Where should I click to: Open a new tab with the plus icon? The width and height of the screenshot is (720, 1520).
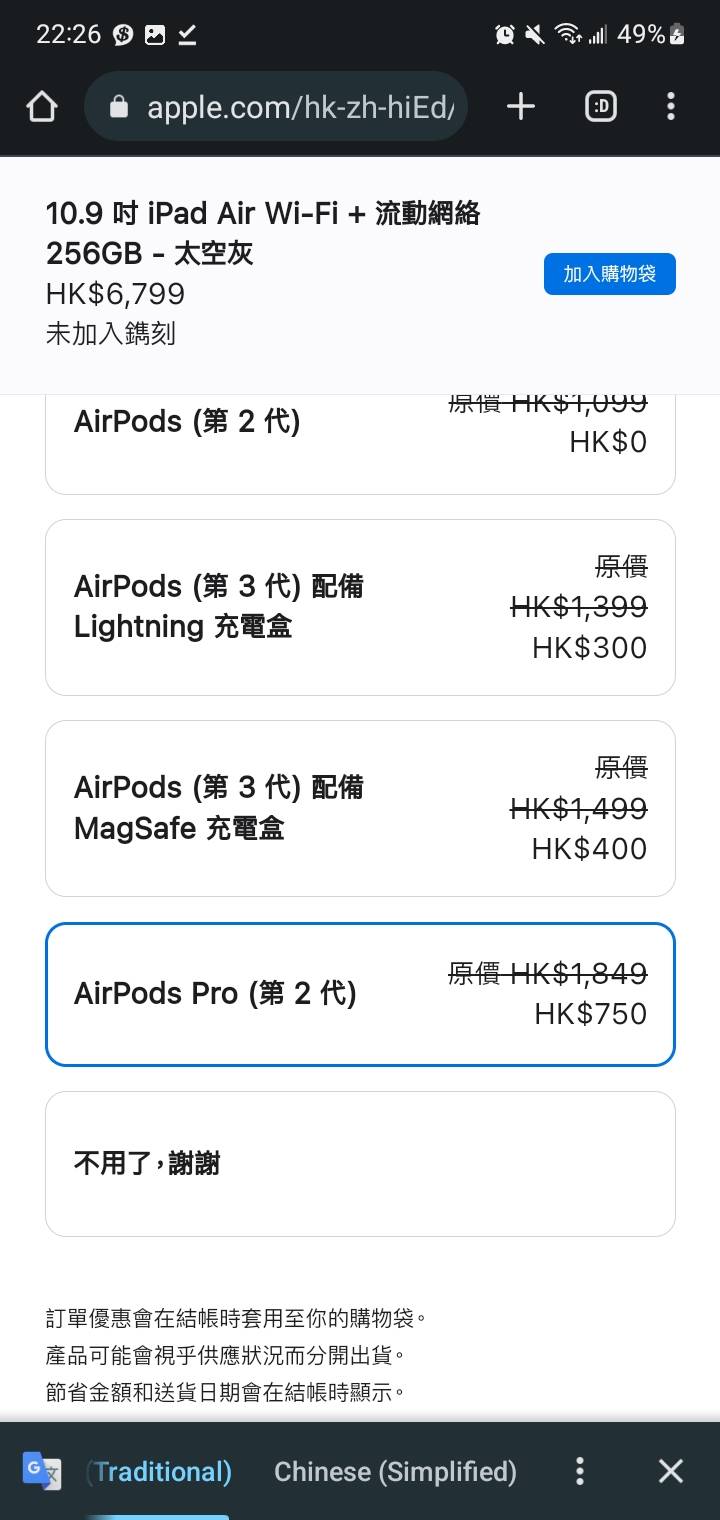pyautogui.click(x=520, y=106)
